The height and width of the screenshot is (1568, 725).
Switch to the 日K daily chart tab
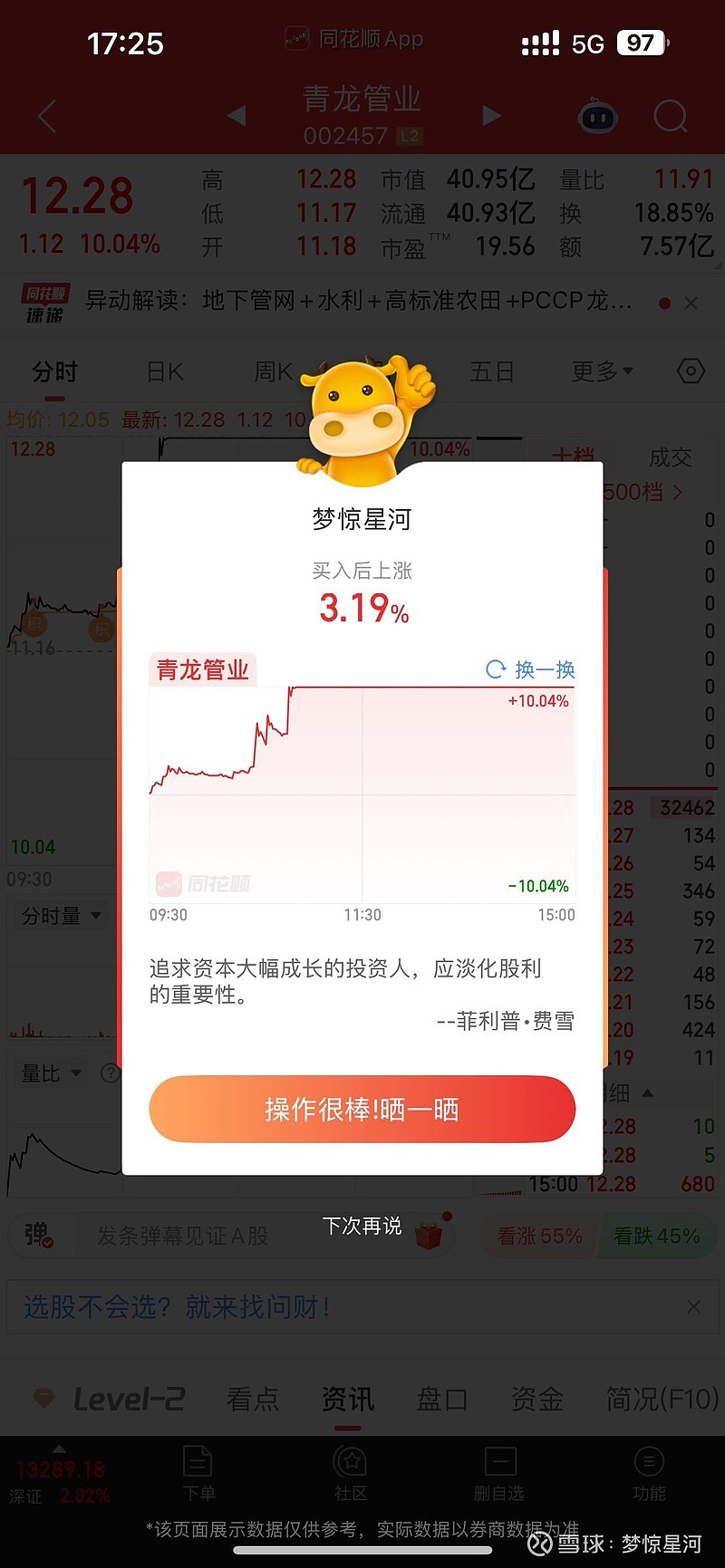[163, 370]
